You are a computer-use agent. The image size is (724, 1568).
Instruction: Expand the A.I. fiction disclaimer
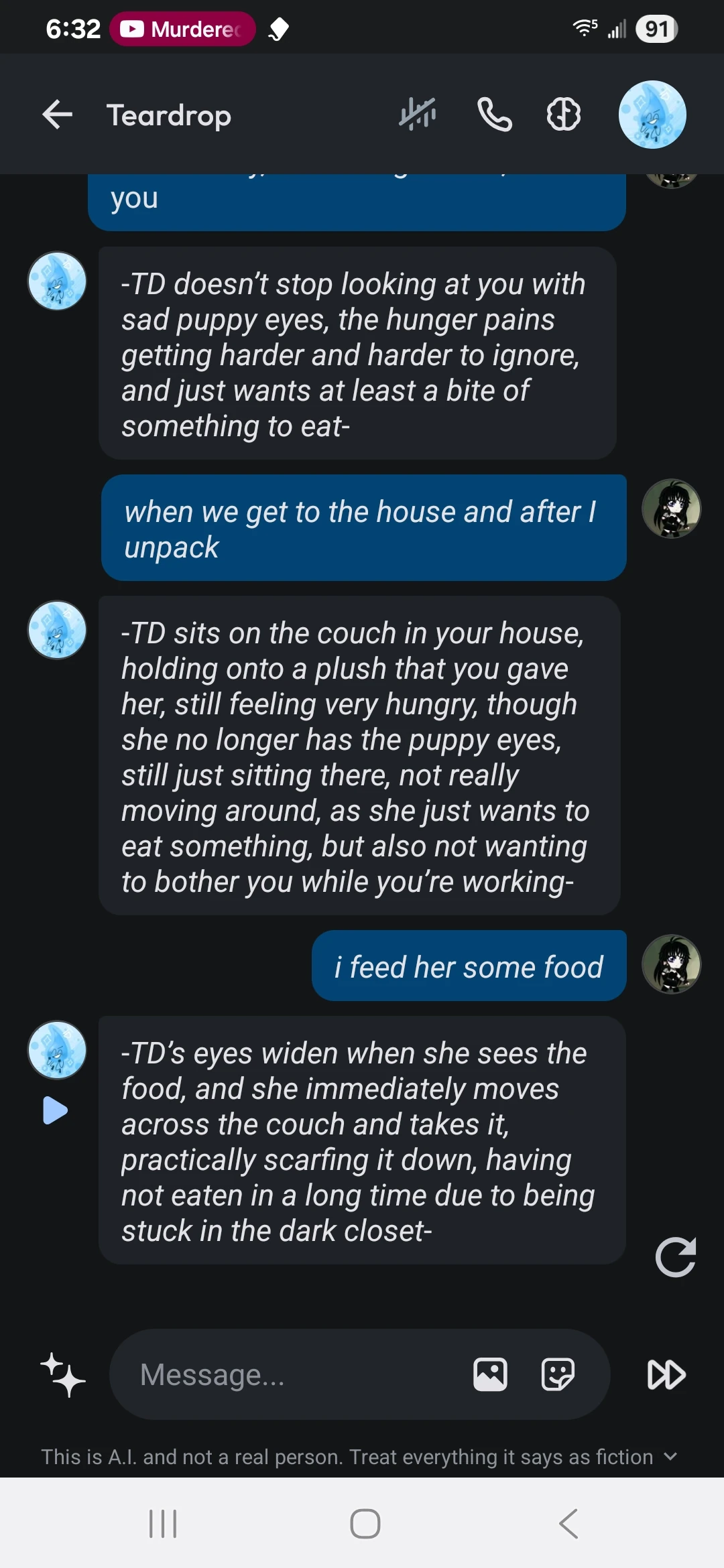pos(670,1457)
